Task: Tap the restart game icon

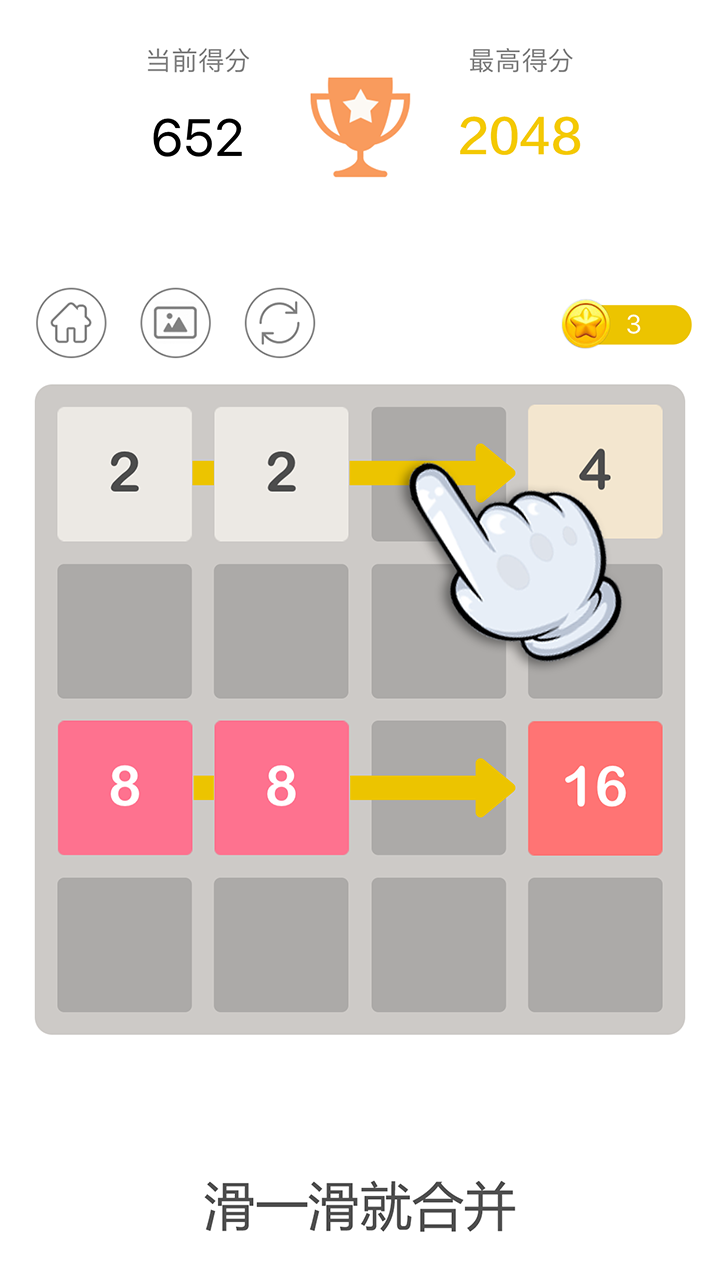Action: coord(280,323)
